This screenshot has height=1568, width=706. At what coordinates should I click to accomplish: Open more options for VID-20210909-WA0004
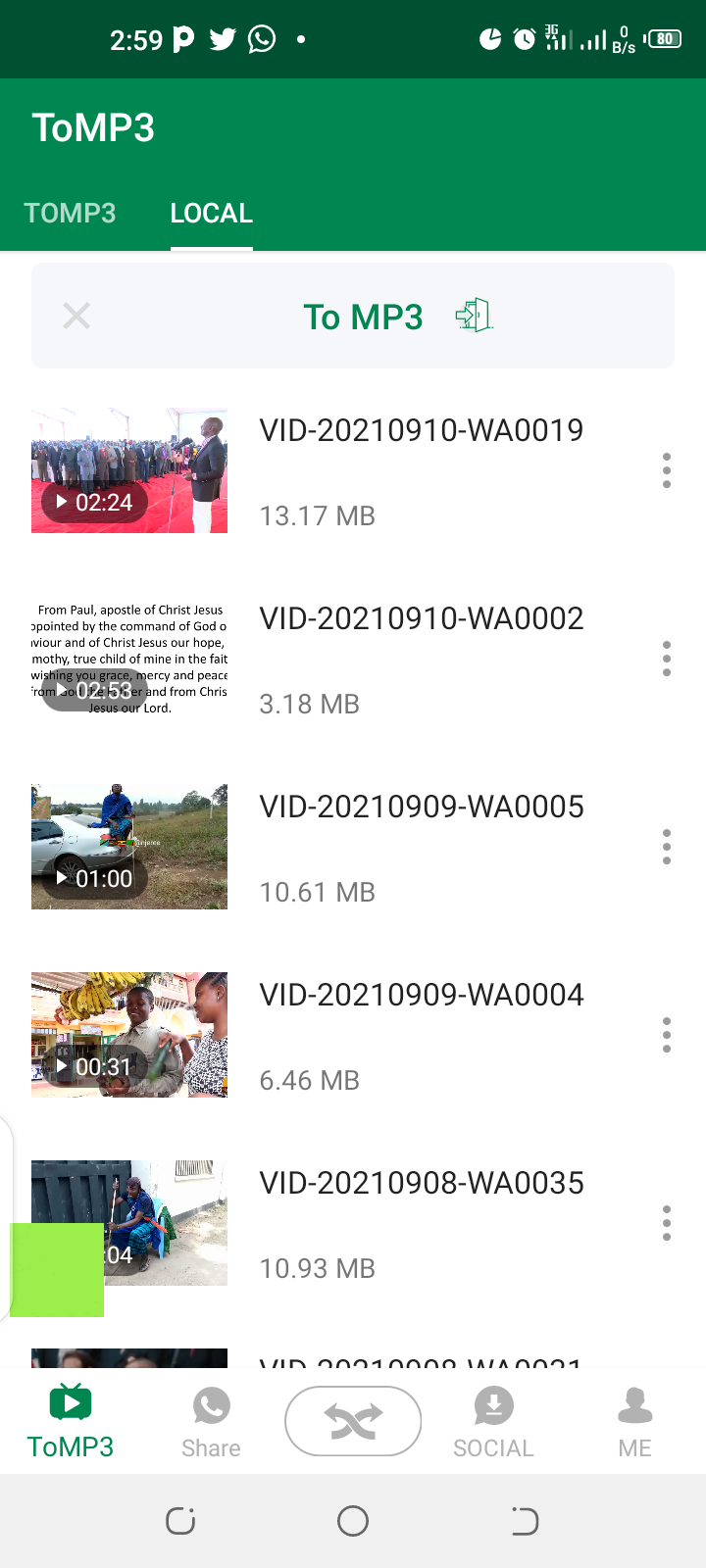[667, 1035]
